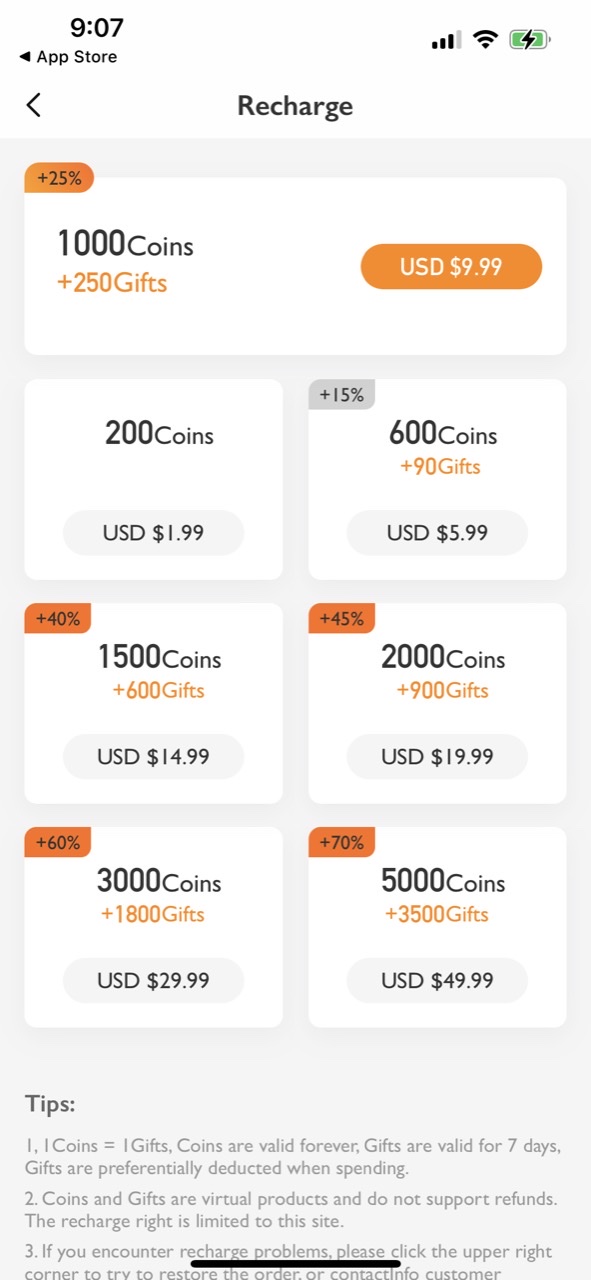Purchase 200 Coins for USD $1.99

click(153, 533)
